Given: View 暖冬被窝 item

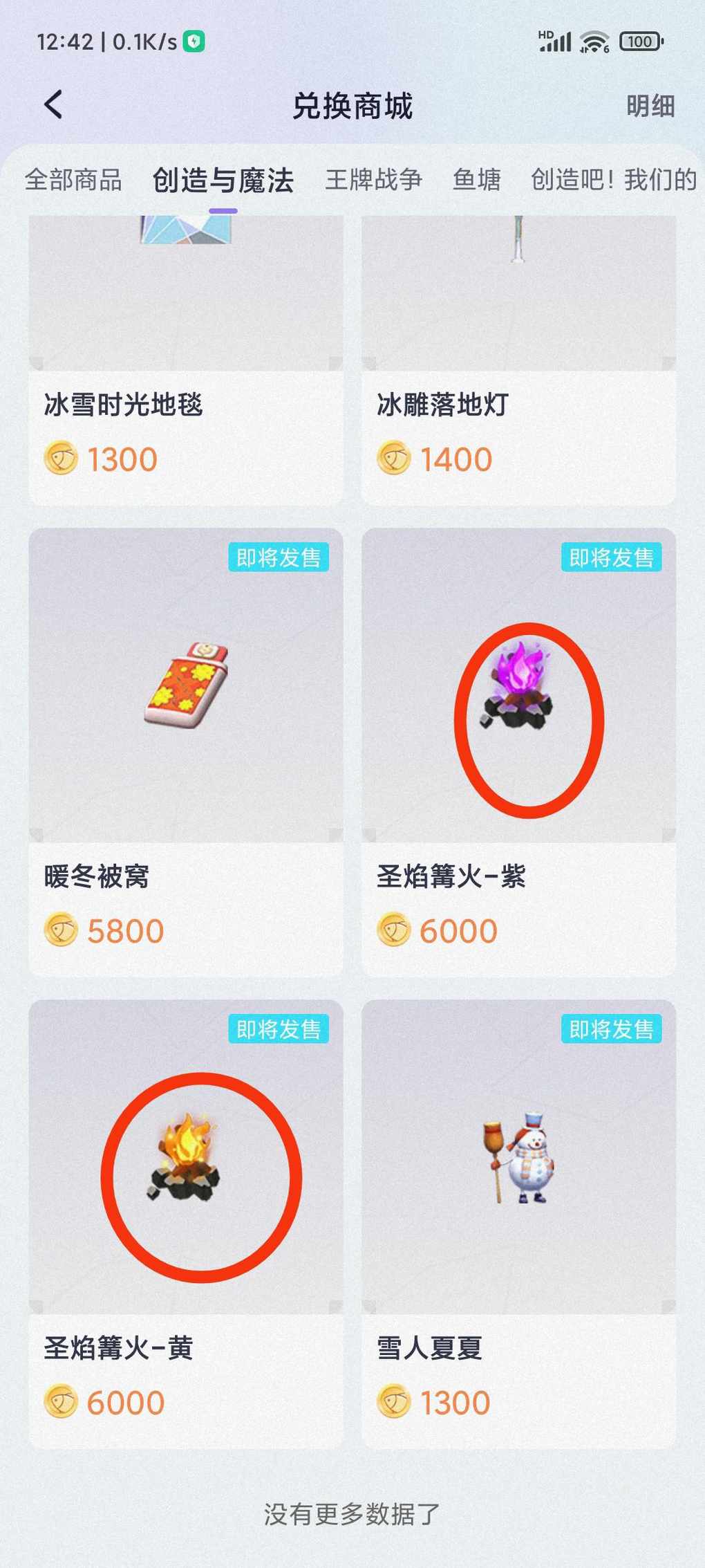Looking at the screenshot, I should [185, 752].
